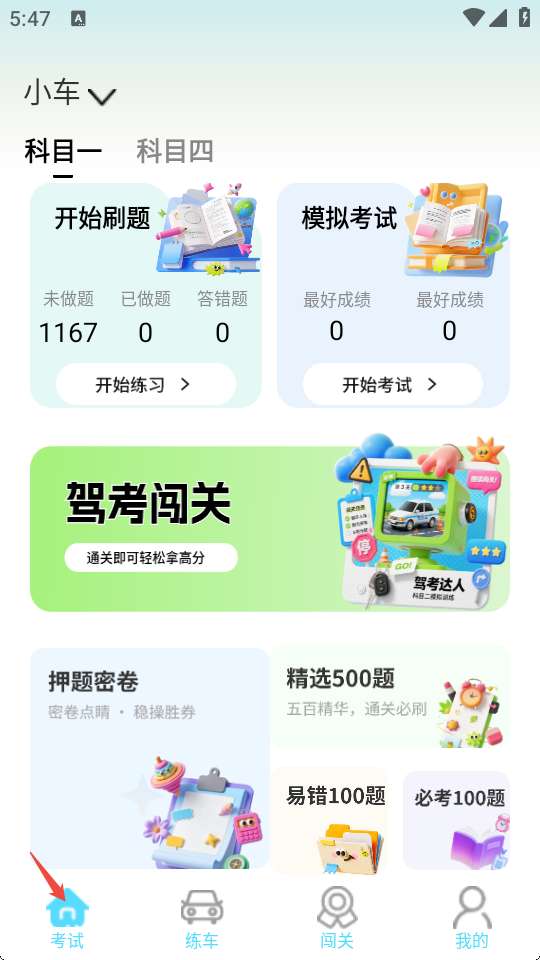Image resolution: width=540 pixels, height=960 pixels.
Task: Switch to the 练车 bottom tab
Action: point(202,918)
